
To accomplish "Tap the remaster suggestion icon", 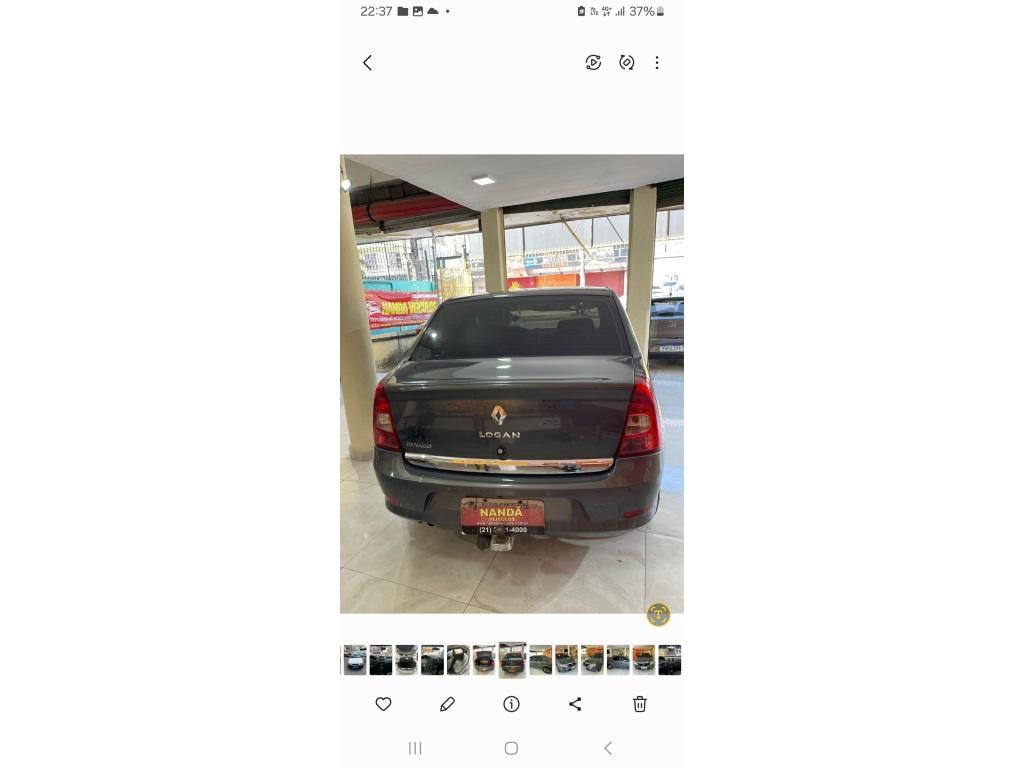I will tap(626, 63).
